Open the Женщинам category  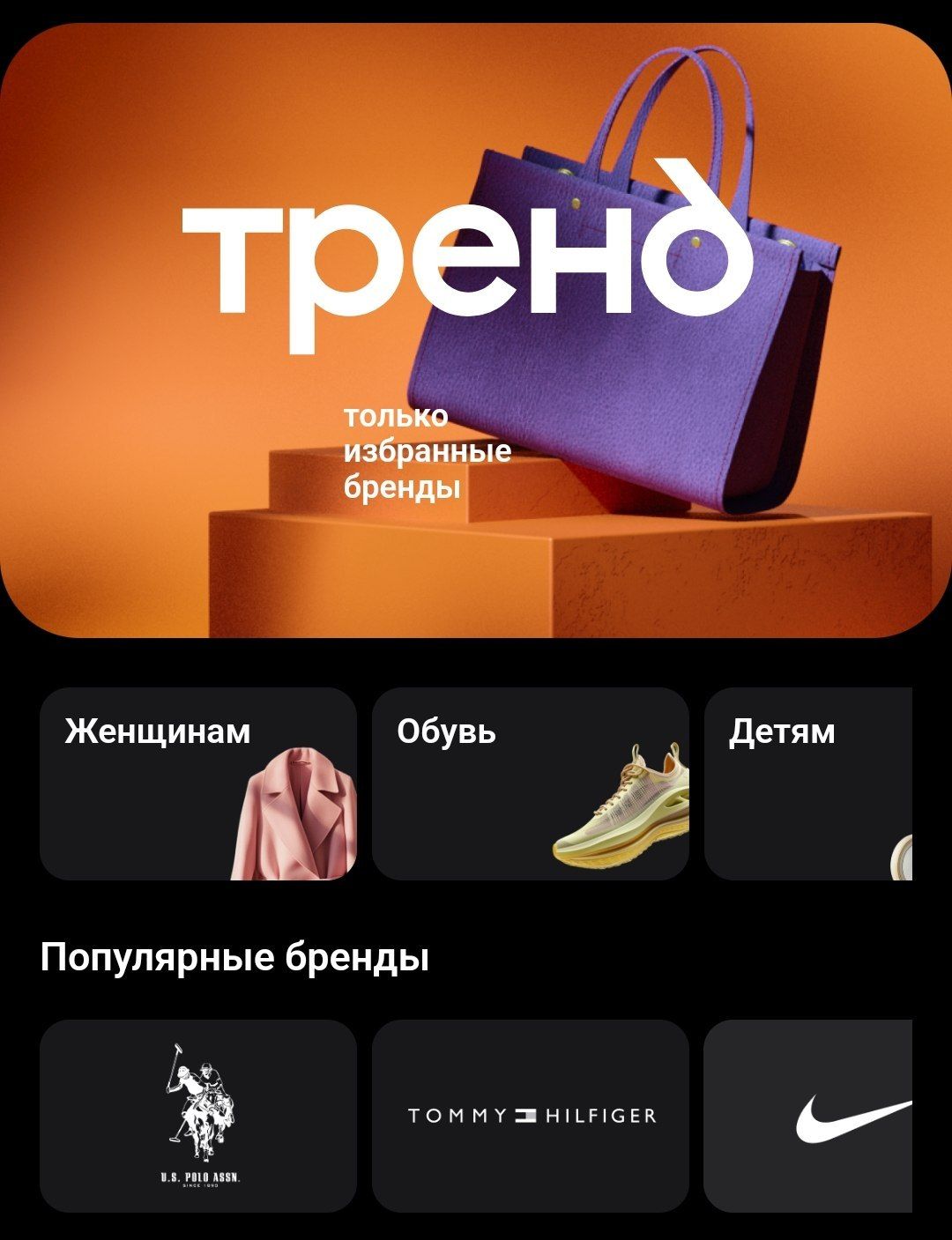pyautogui.click(x=198, y=783)
